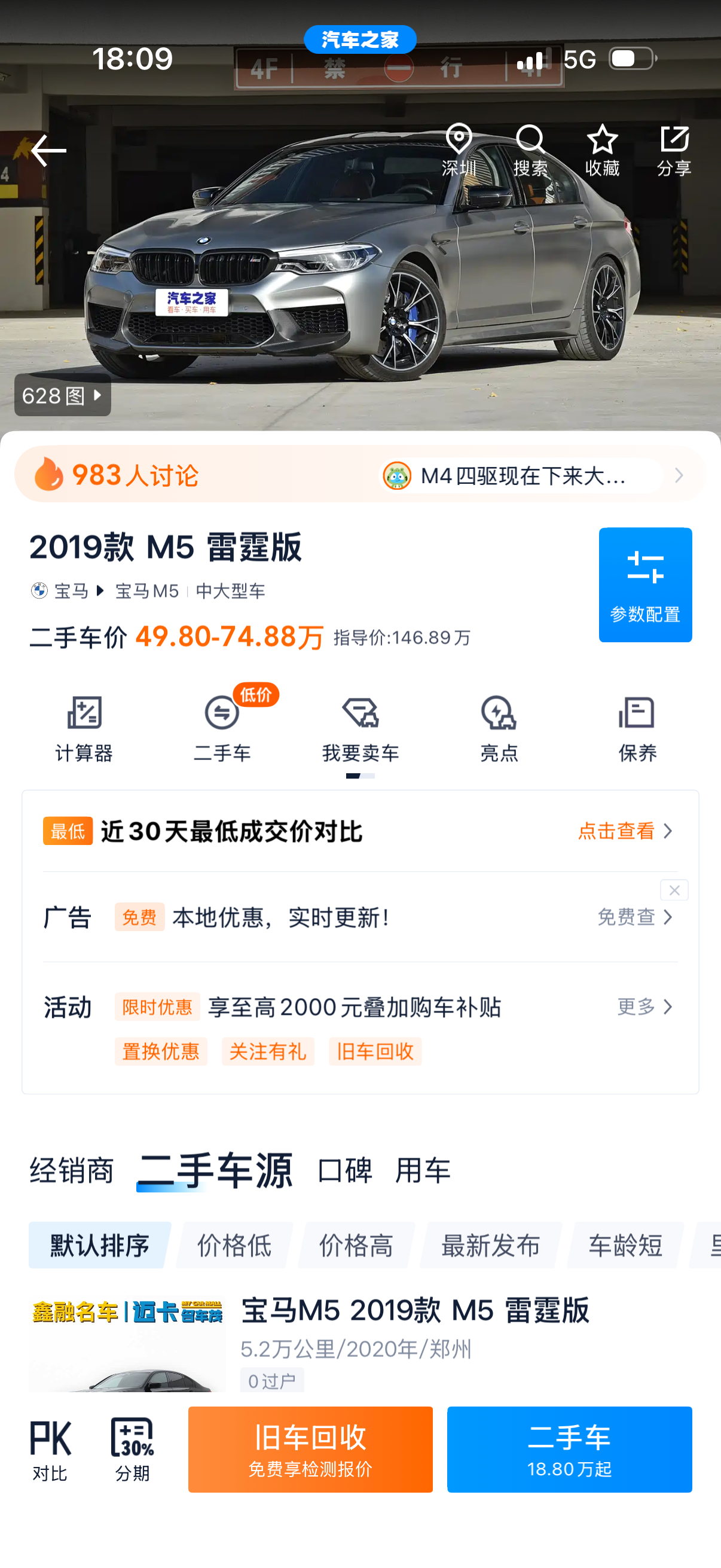Tap the orange 旧车回收 button
The height and width of the screenshot is (1568, 721).
point(310,1448)
